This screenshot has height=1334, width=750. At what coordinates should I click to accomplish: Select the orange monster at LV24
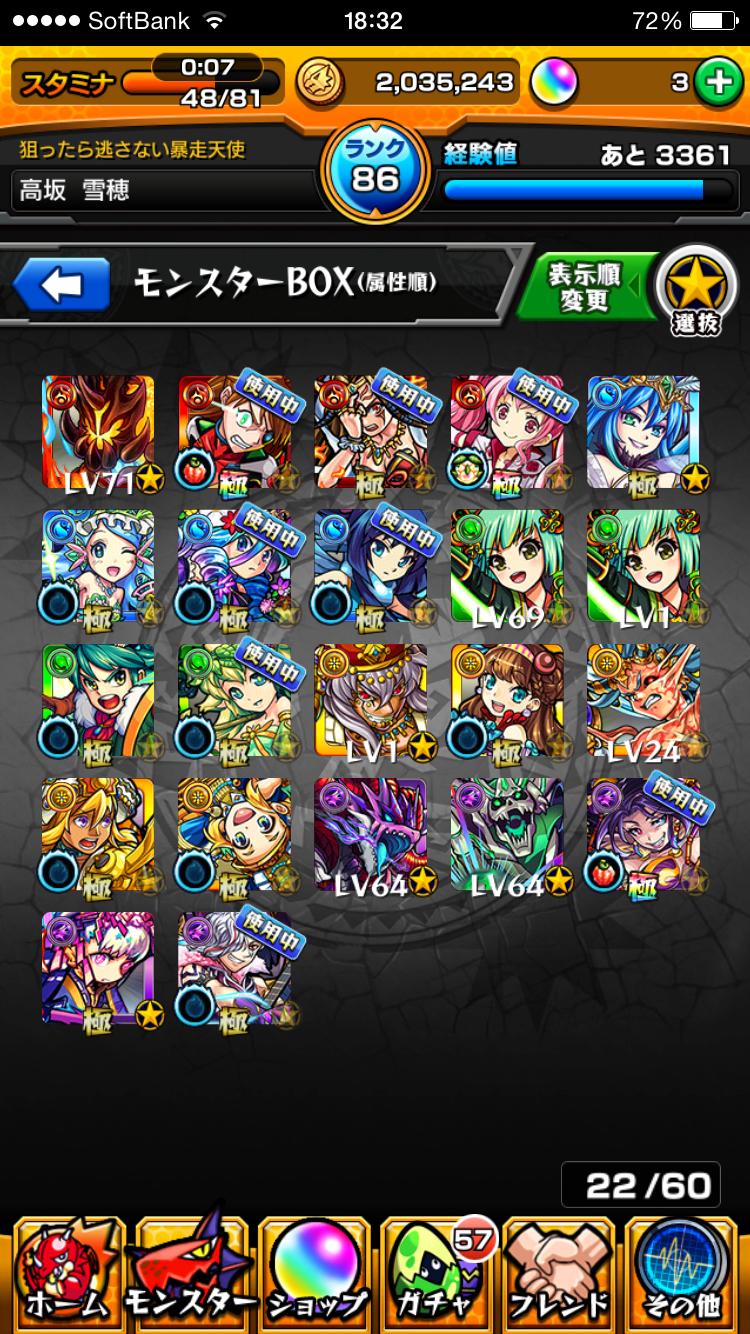point(643,701)
